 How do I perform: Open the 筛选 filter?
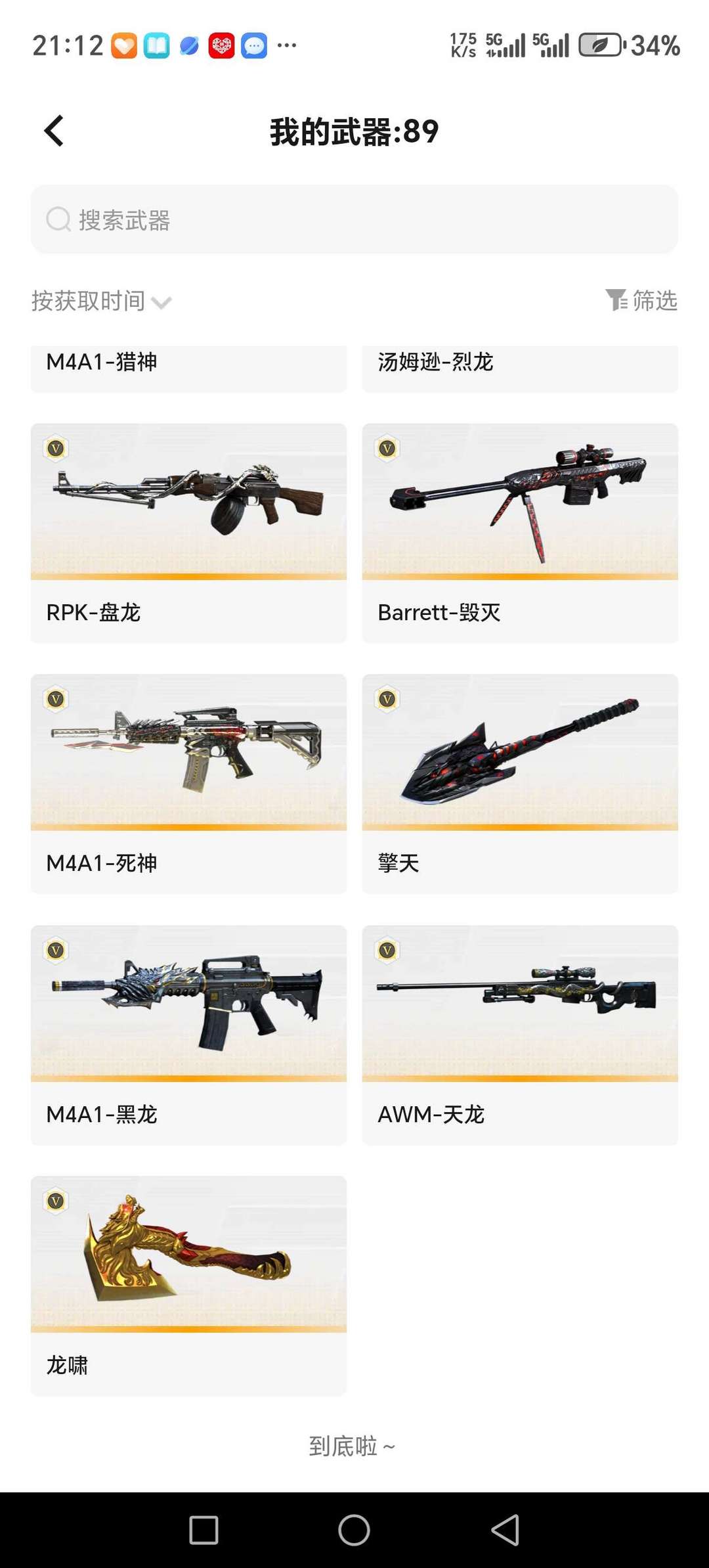[641, 300]
